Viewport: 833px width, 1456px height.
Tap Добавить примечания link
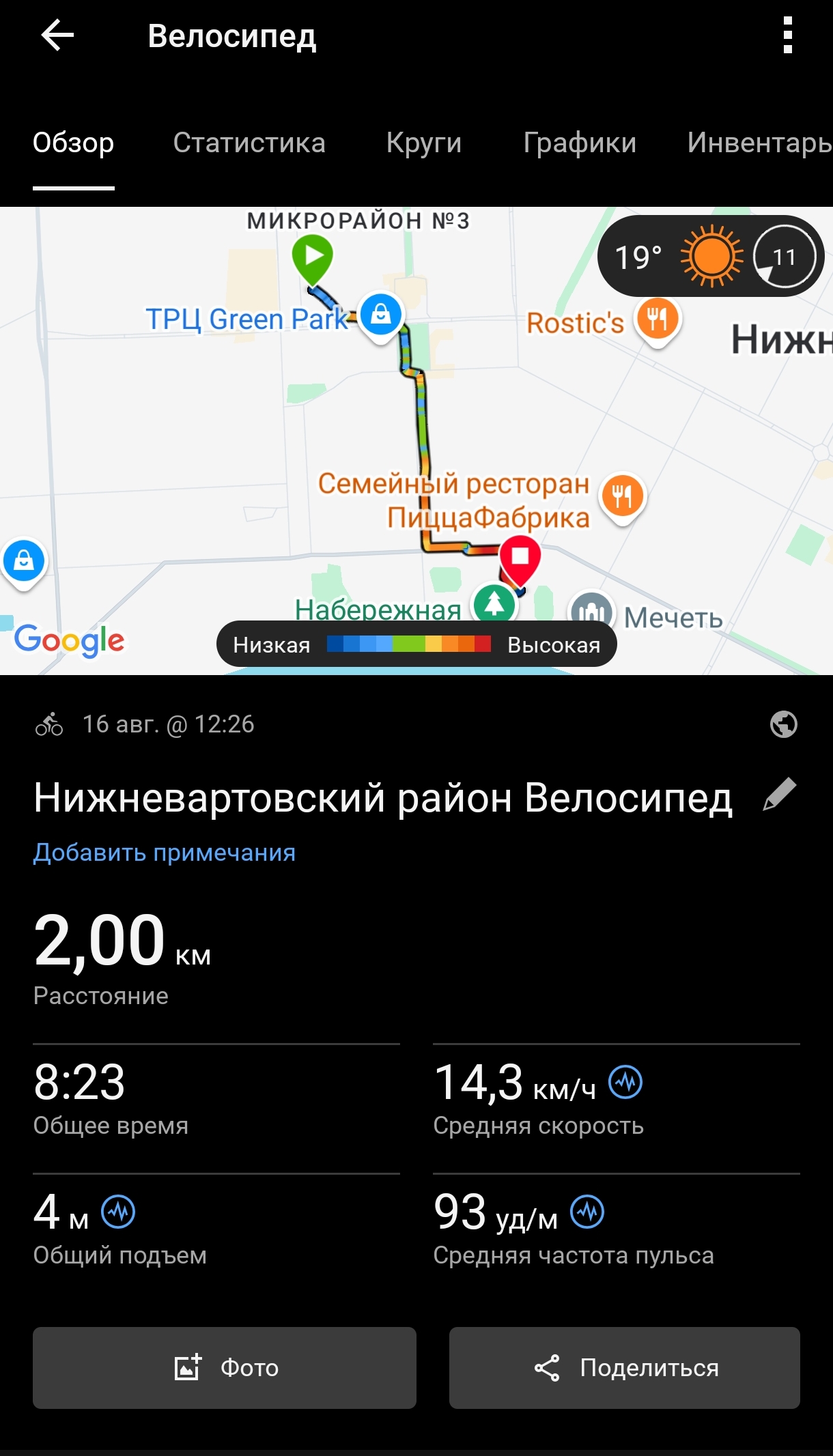[165, 853]
